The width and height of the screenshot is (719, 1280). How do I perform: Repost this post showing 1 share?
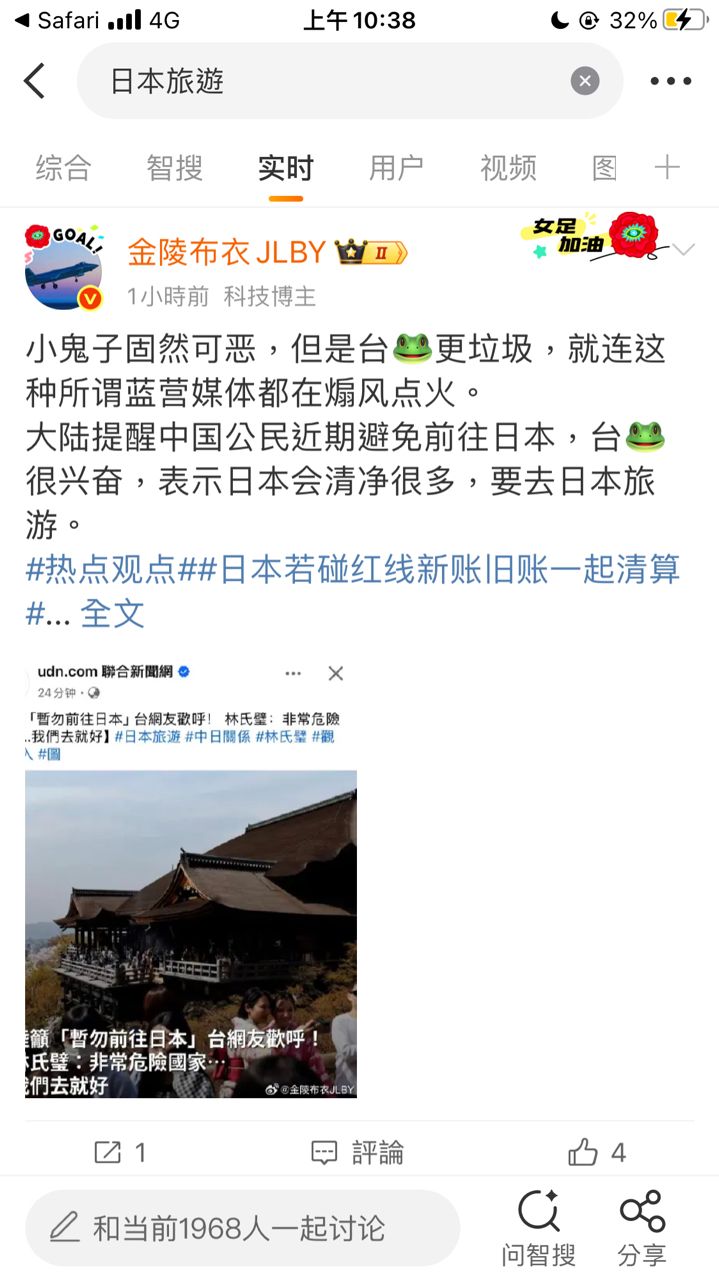pyautogui.click(x=120, y=1152)
